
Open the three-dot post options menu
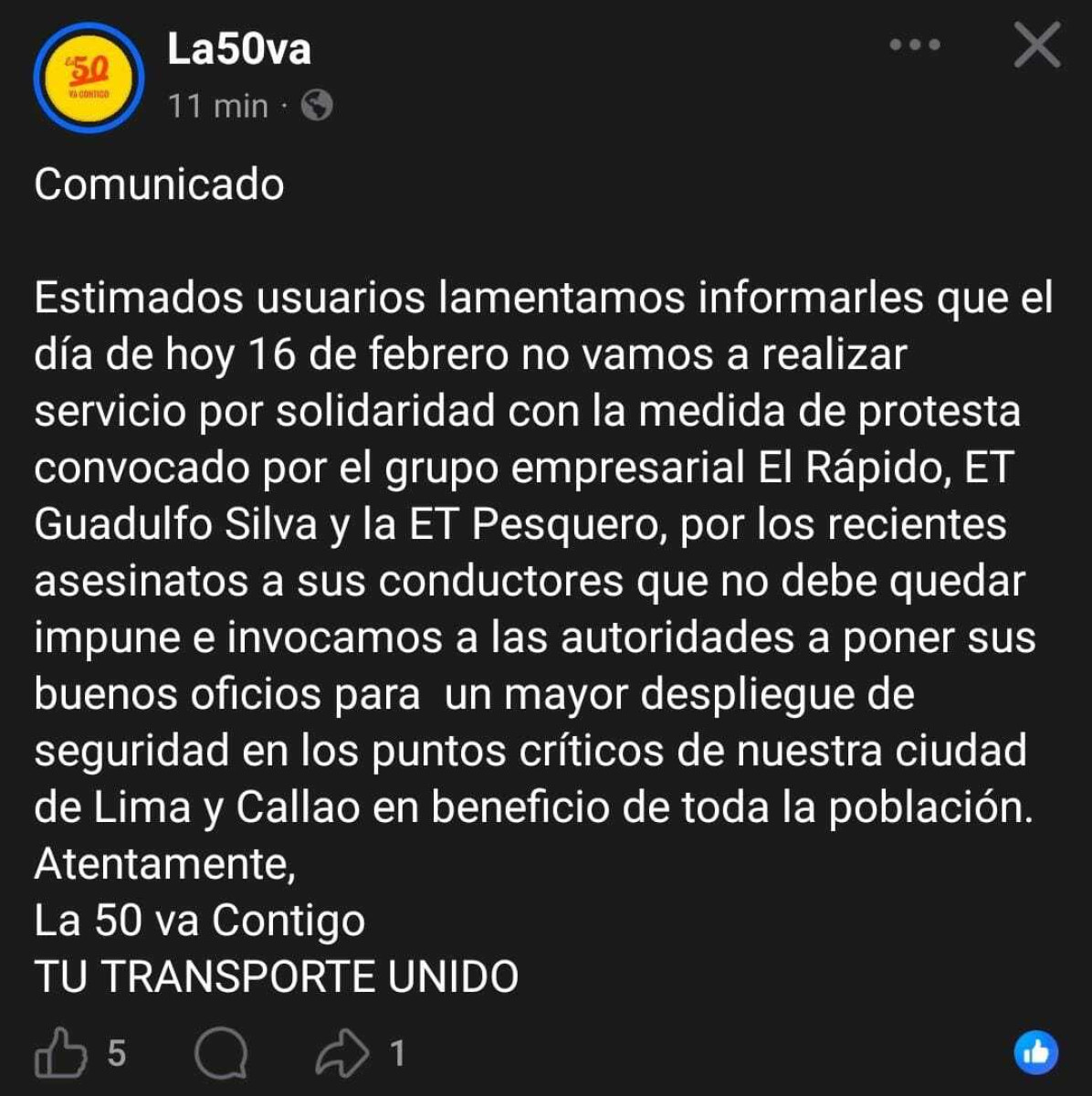coord(914,45)
